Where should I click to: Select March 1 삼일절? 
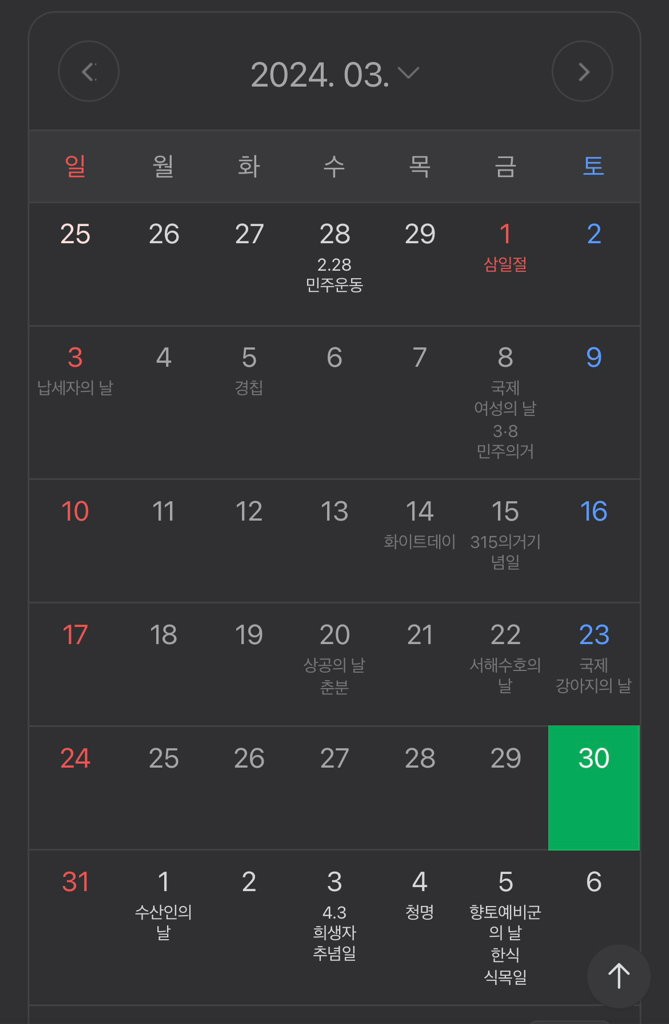click(x=505, y=246)
